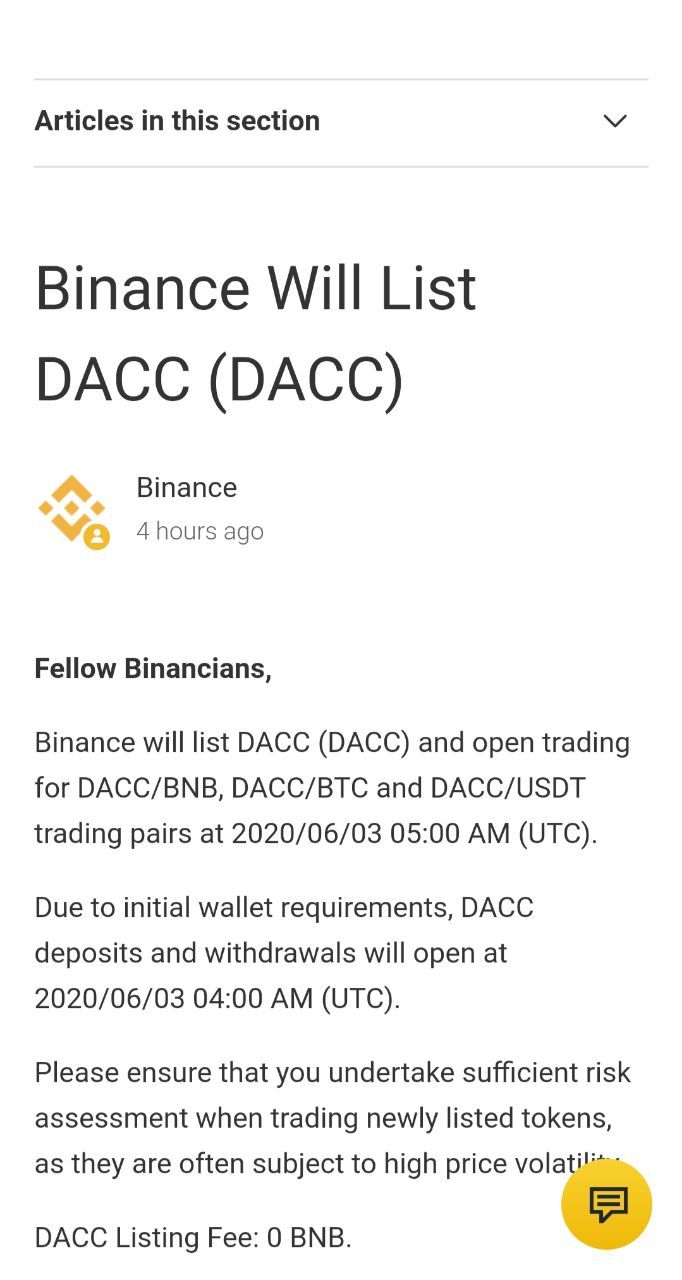
Task: Open the Binance author profile
Action: (186, 488)
